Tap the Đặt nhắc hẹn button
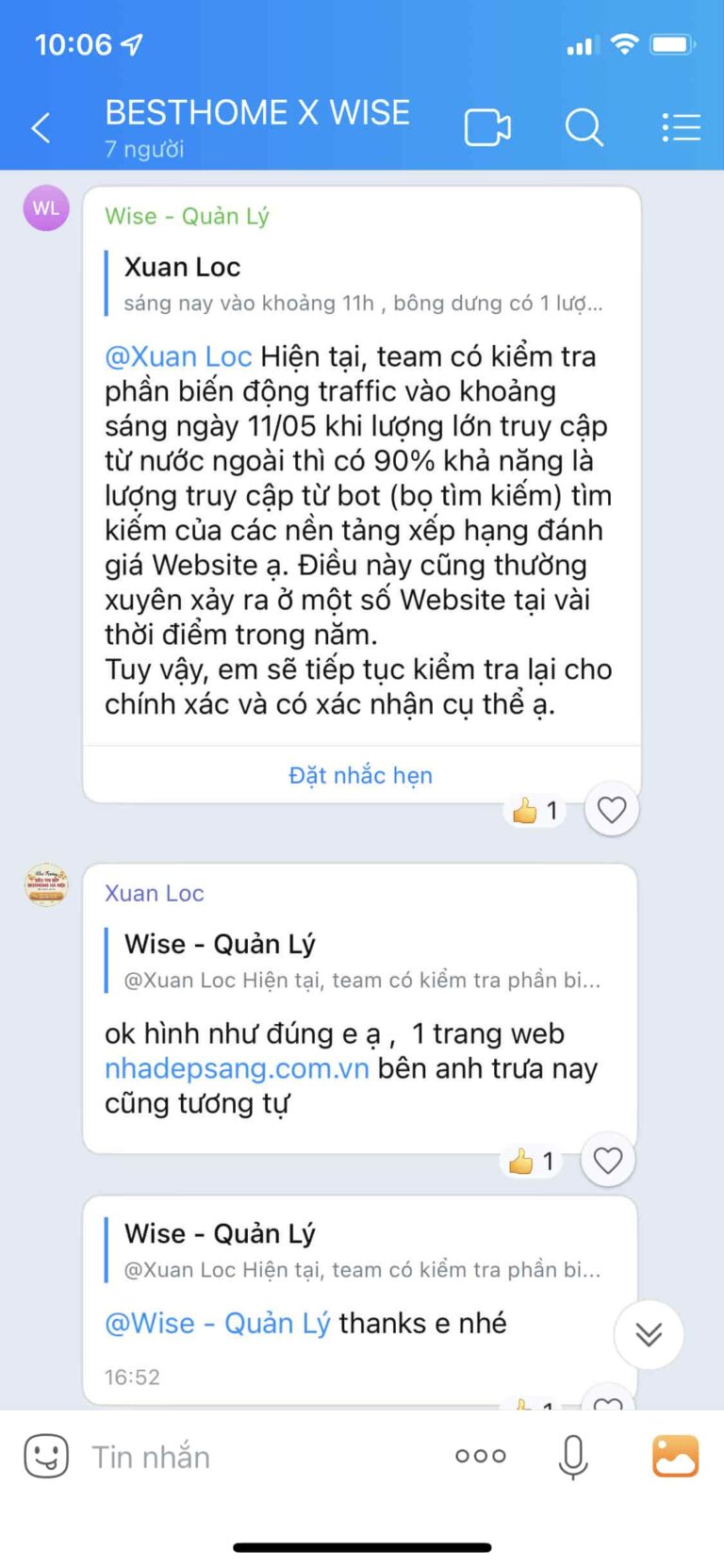This screenshot has height=1568, width=724. 360,775
